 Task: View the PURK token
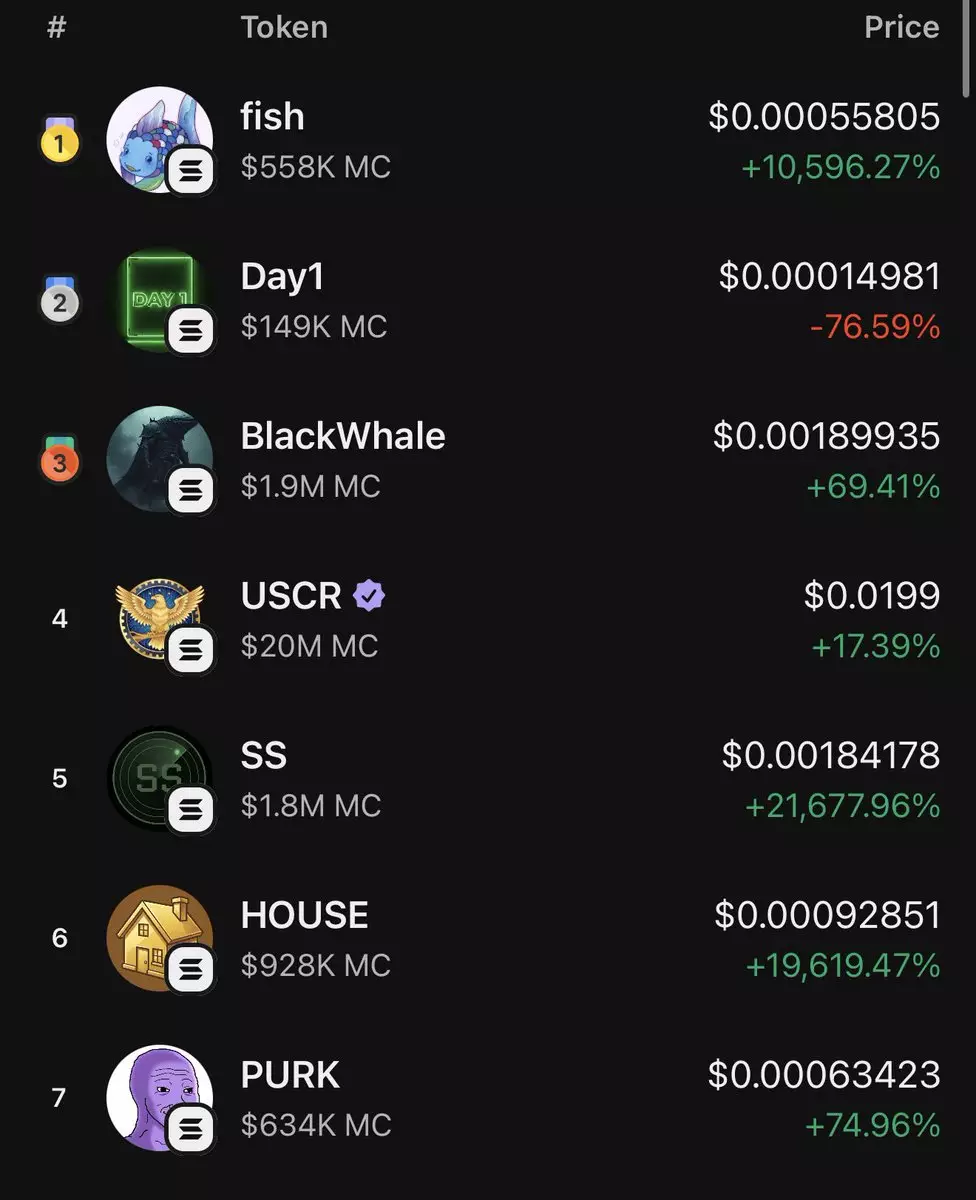coord(290,1076)
